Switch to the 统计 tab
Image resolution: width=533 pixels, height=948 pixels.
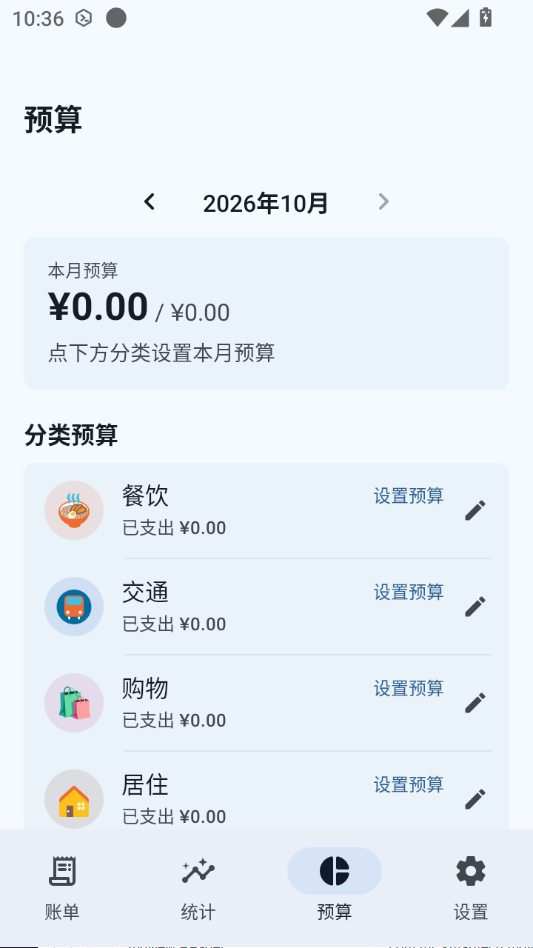point(198,888)
